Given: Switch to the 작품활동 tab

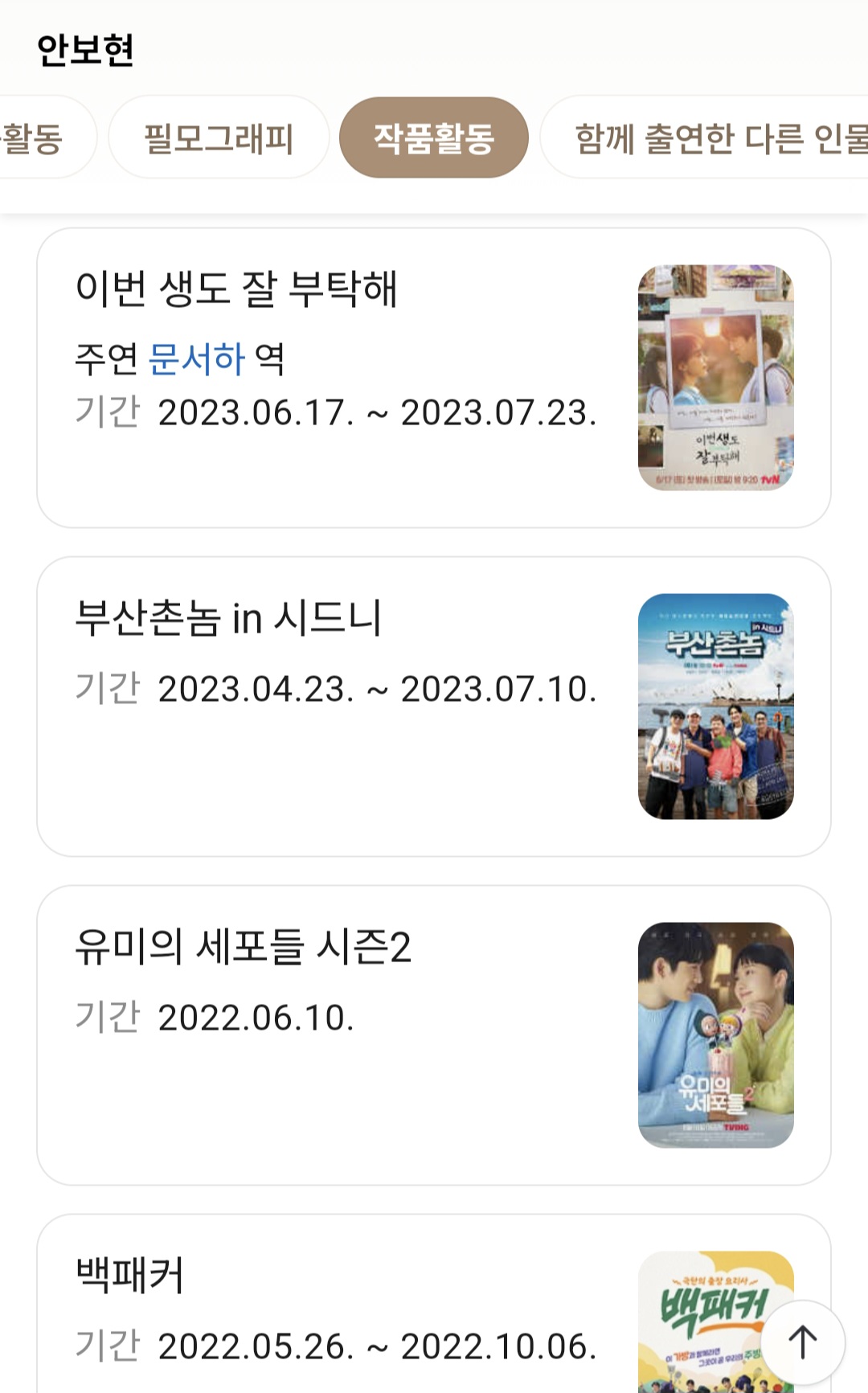Looking at the screenshot, I should point(435,137).
